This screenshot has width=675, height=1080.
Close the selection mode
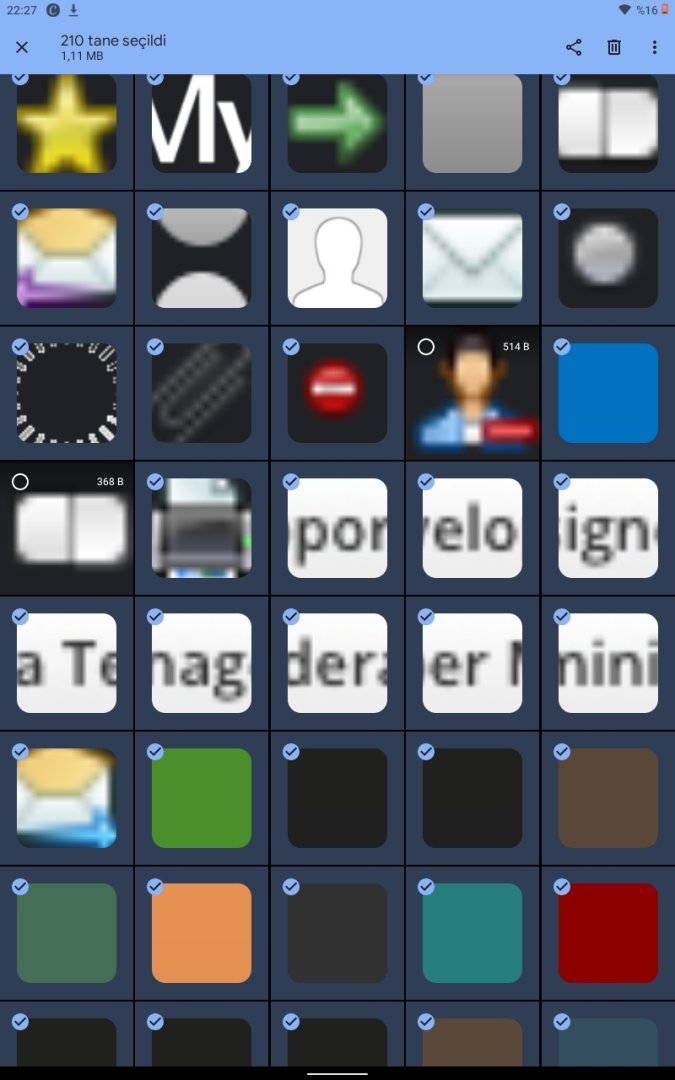[x=22, y=47]
